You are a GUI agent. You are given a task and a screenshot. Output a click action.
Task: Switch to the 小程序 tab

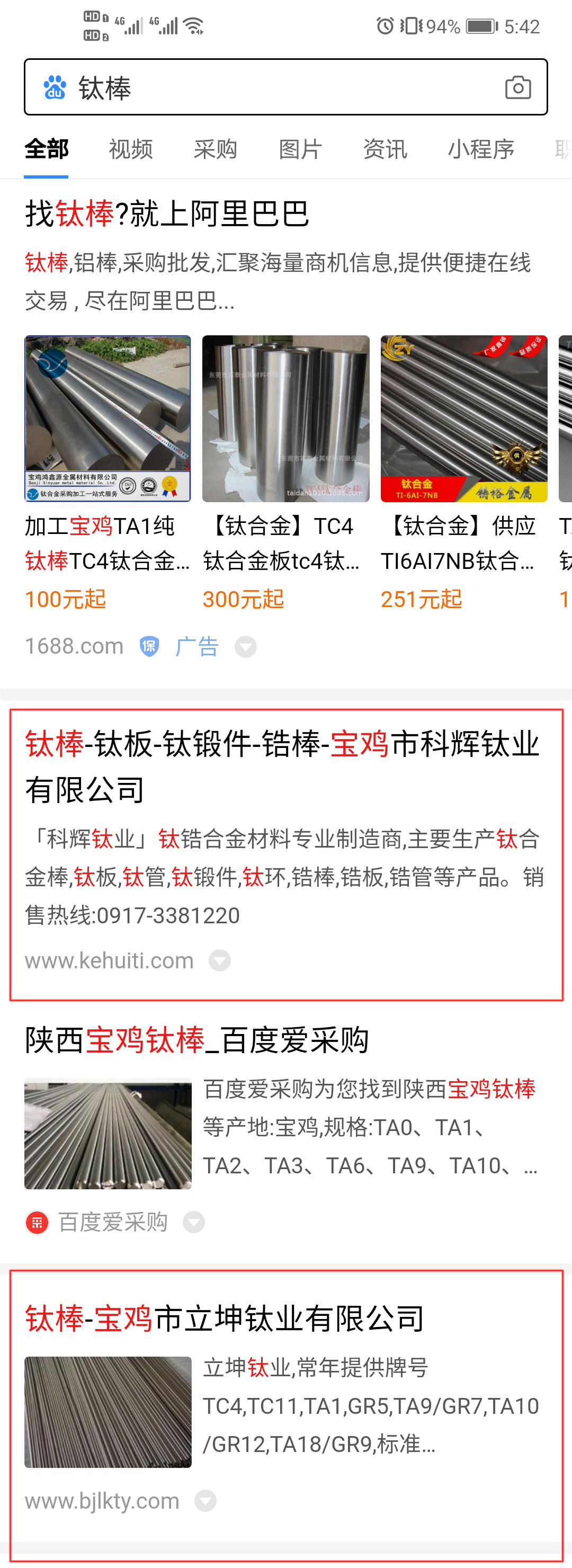point(481,149)
